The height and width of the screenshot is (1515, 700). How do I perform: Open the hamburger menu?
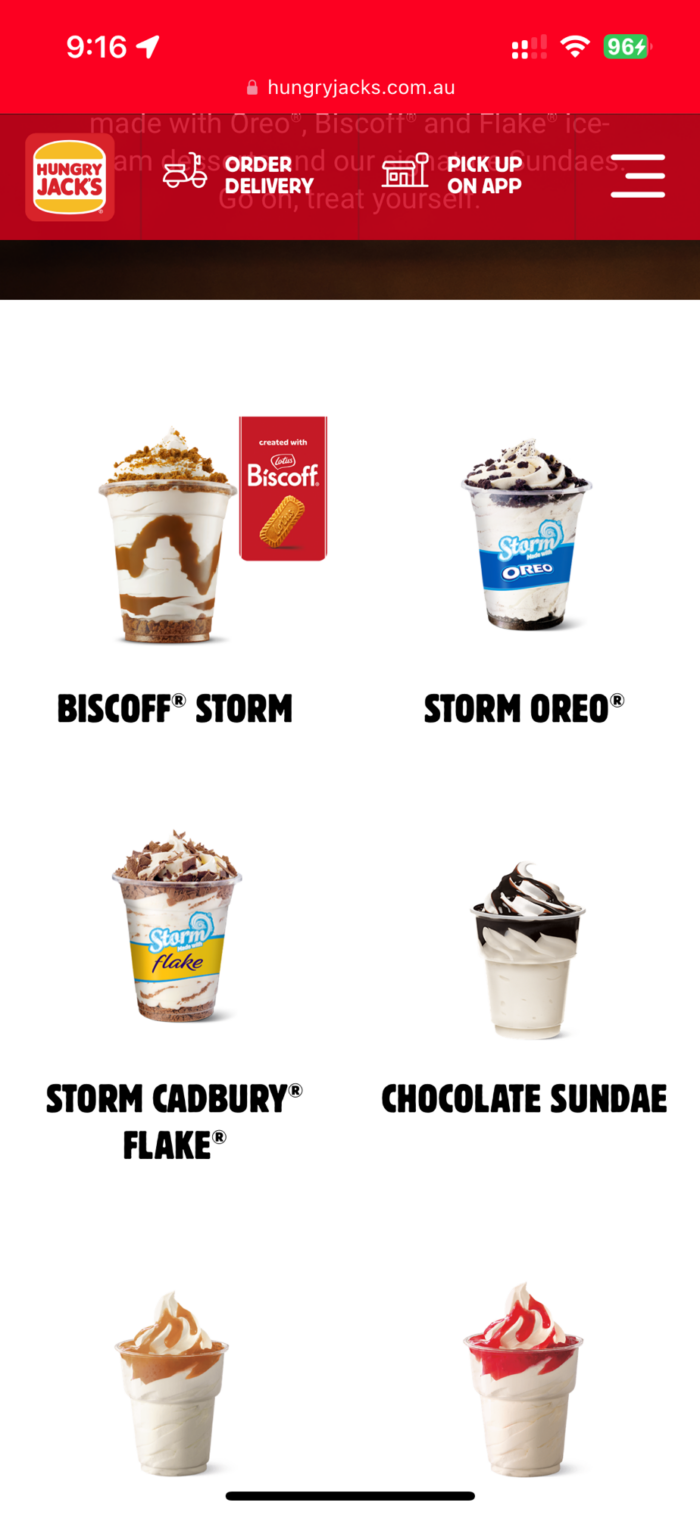point(637,176)
